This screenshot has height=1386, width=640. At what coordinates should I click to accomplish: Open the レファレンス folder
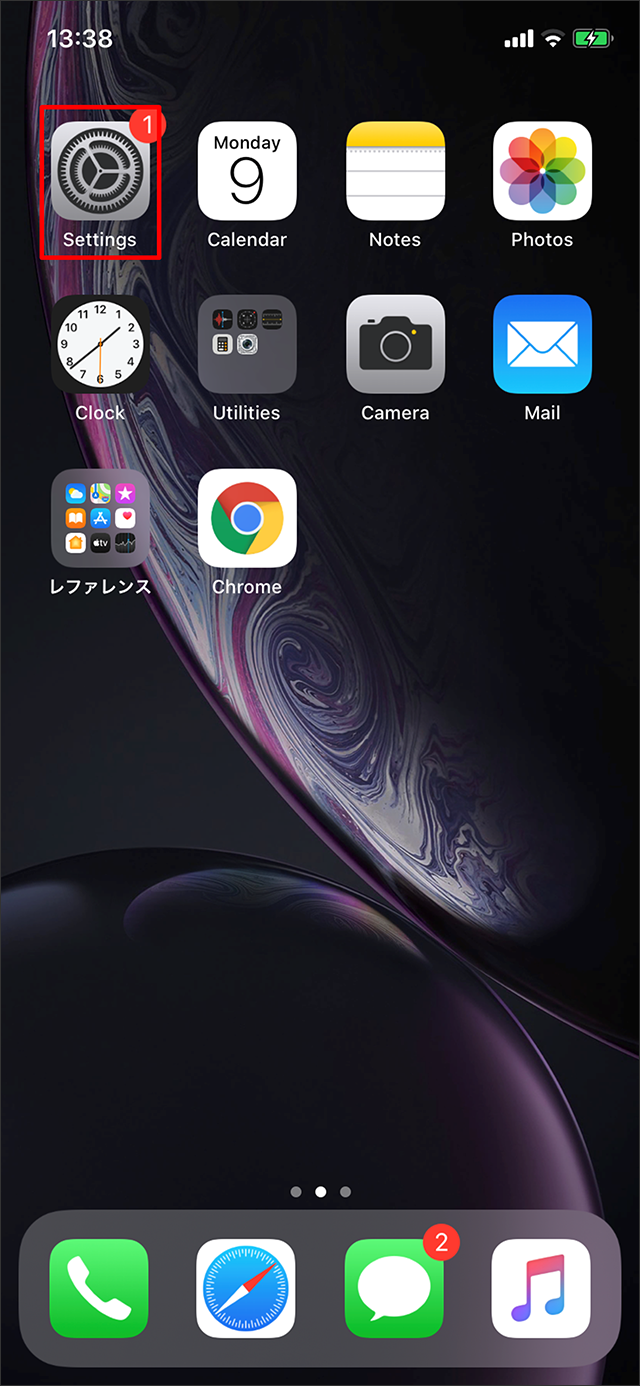point(100,518)
